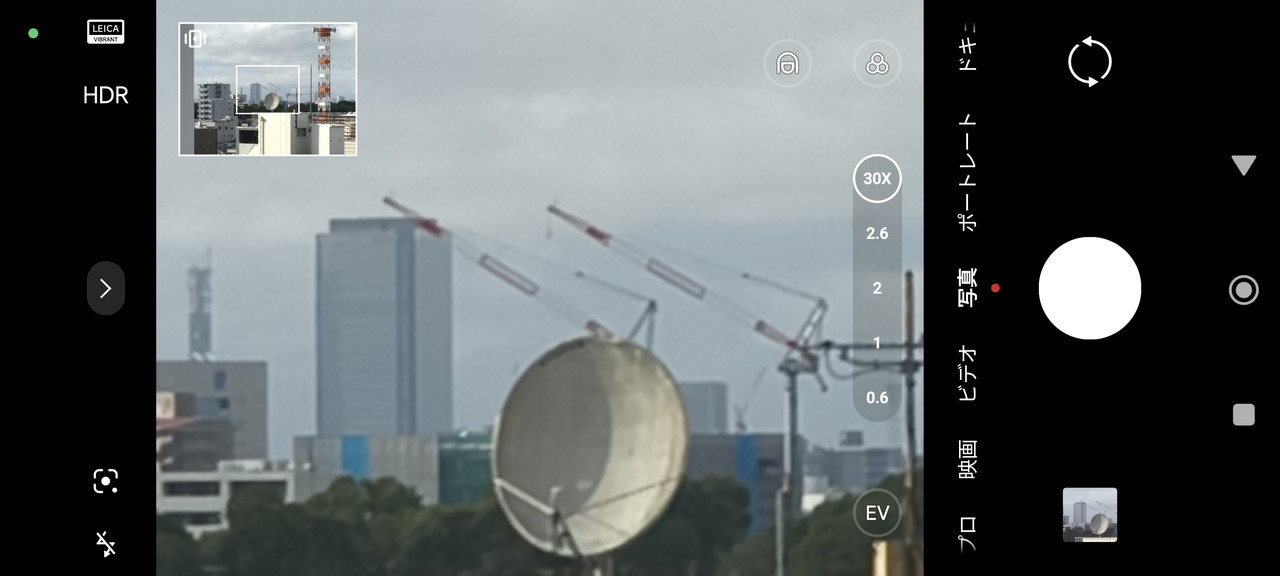
Task: Switch to 映画 mode
Action: point(967,459)
